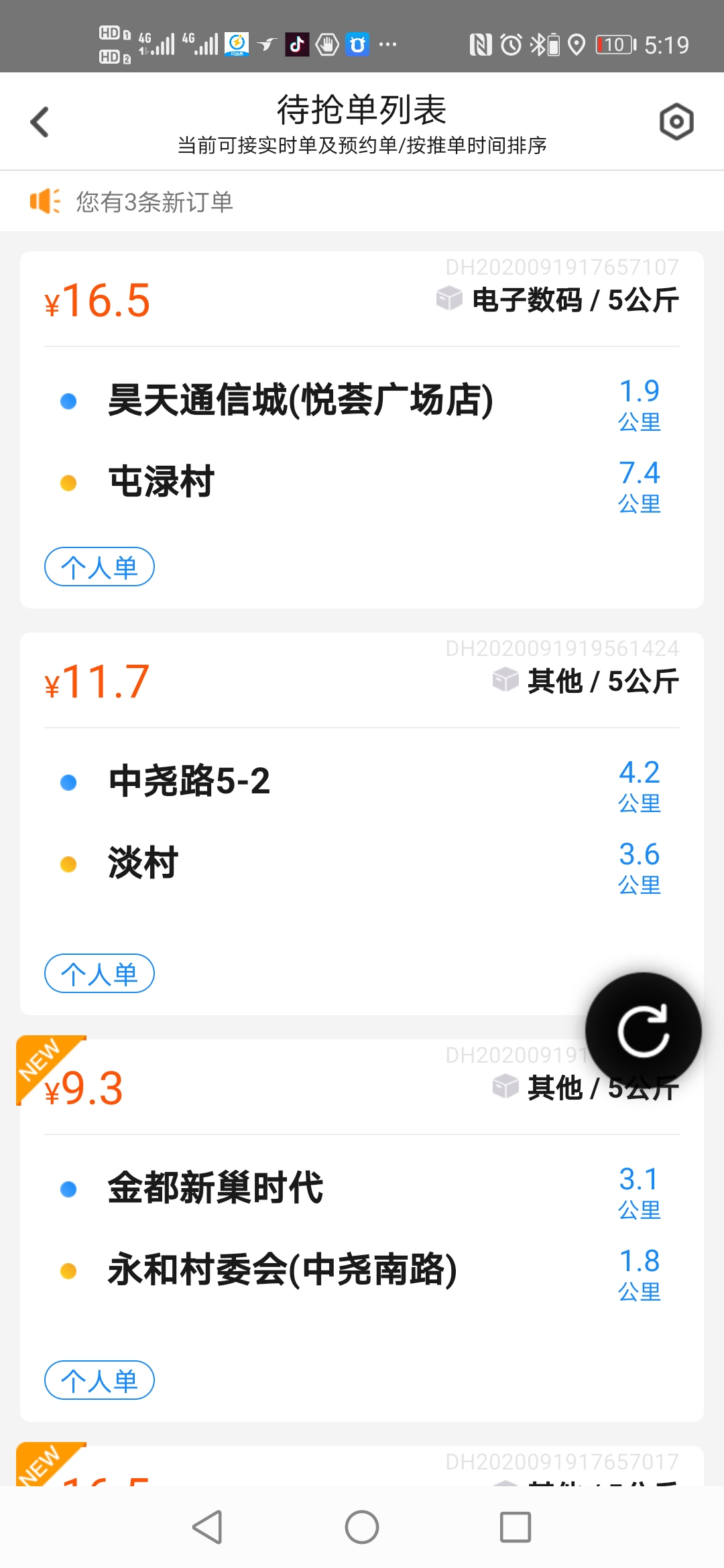The width and height of the screenshot is (724, 1568).
Task: Open settings via the gear icon
Action: pos(676,121)
